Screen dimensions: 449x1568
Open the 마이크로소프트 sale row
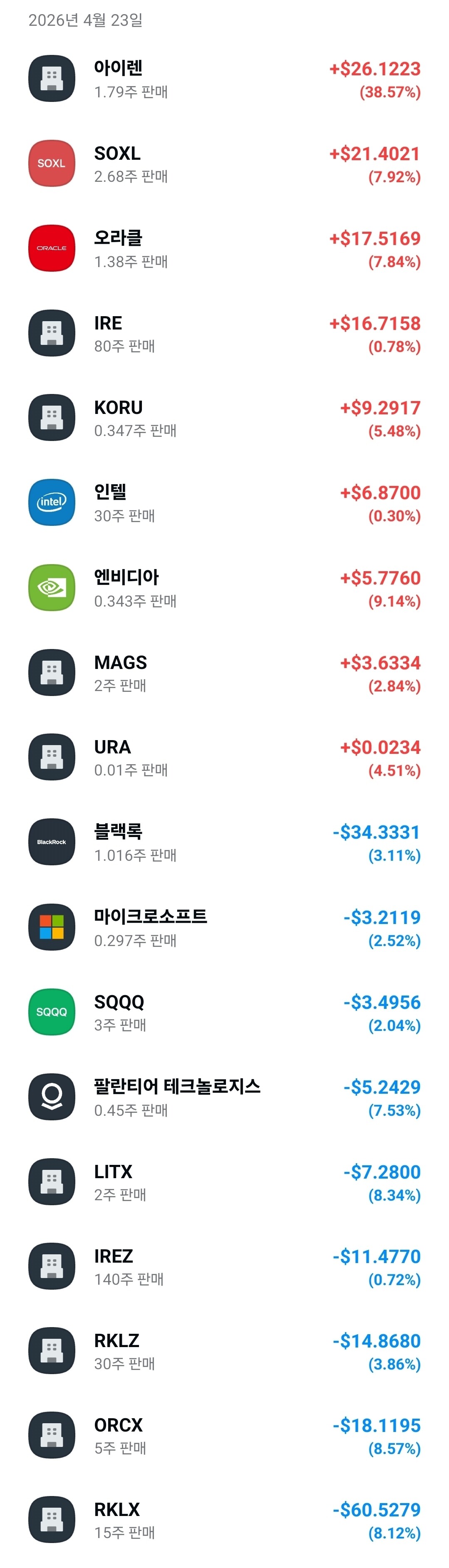[x=224, y=928]
